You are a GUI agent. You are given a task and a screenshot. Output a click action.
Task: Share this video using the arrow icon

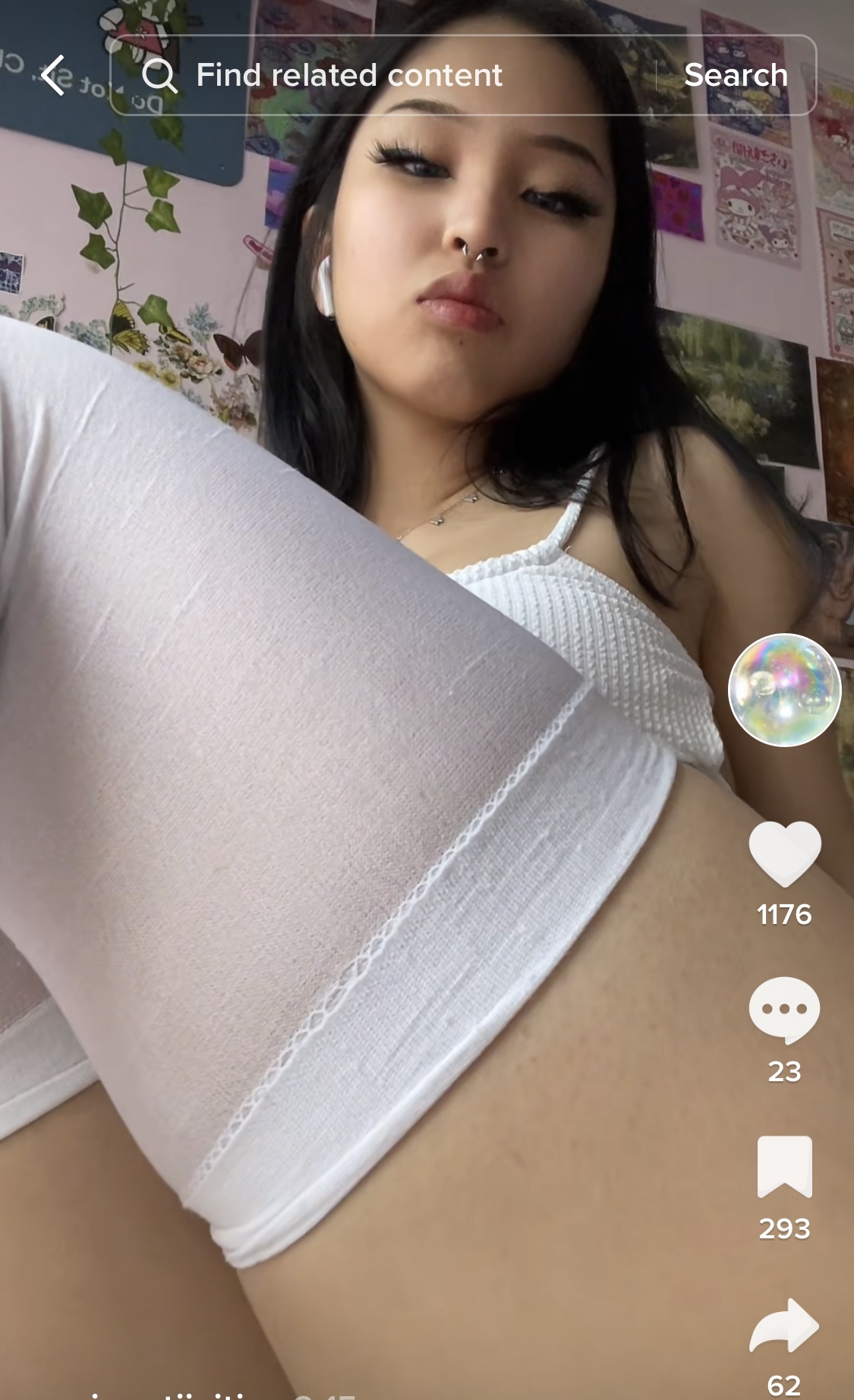pos(784,1326)
